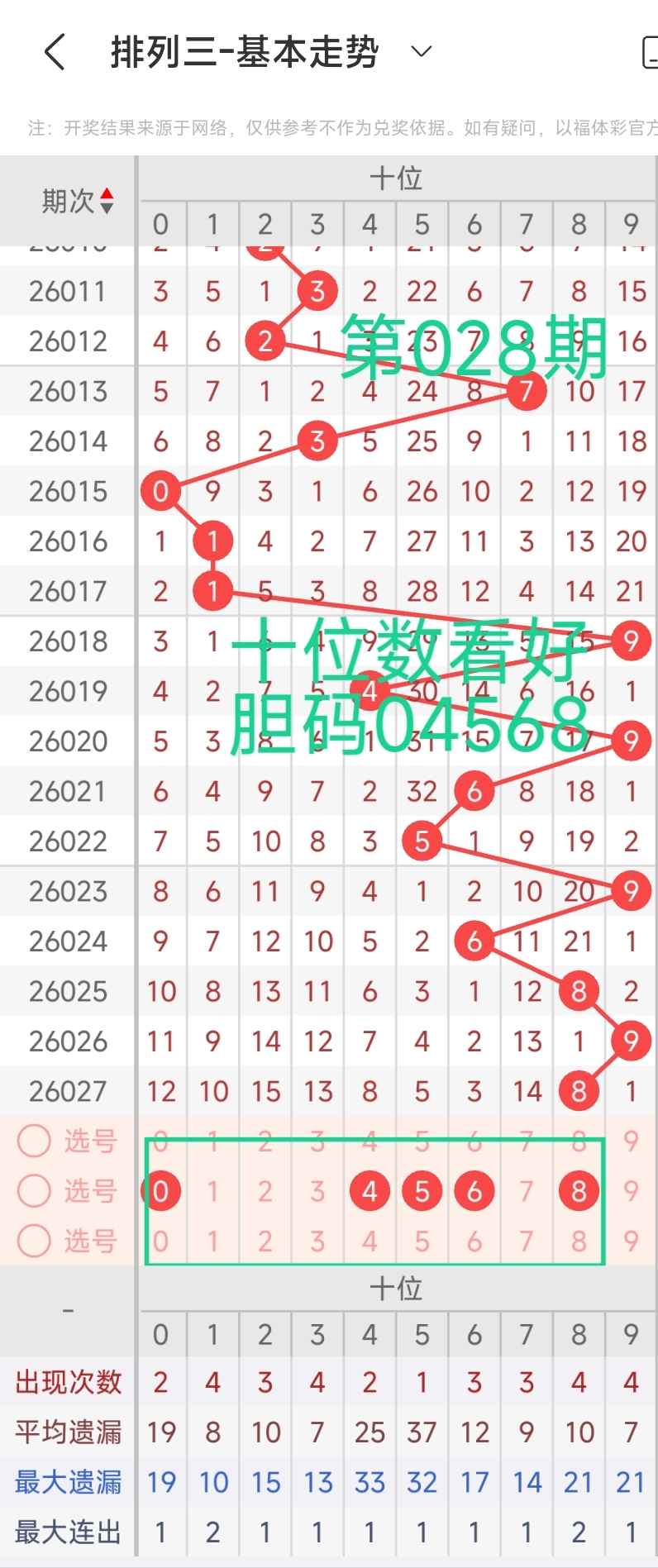Open the 出现次数 statistics row label
The height and width of the screenshot is (1568, 658).
(x=67, y=1381)
